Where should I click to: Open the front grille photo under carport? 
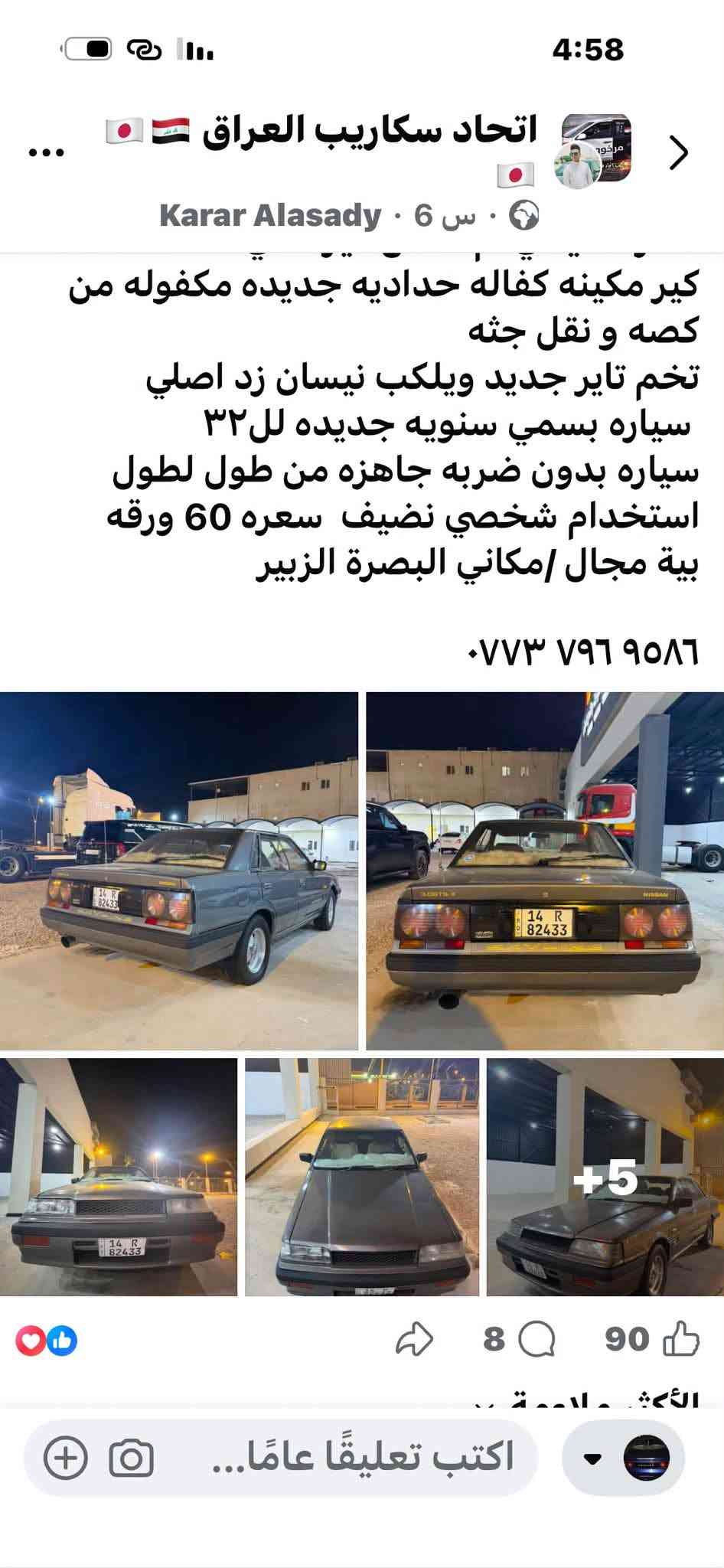119,1177
